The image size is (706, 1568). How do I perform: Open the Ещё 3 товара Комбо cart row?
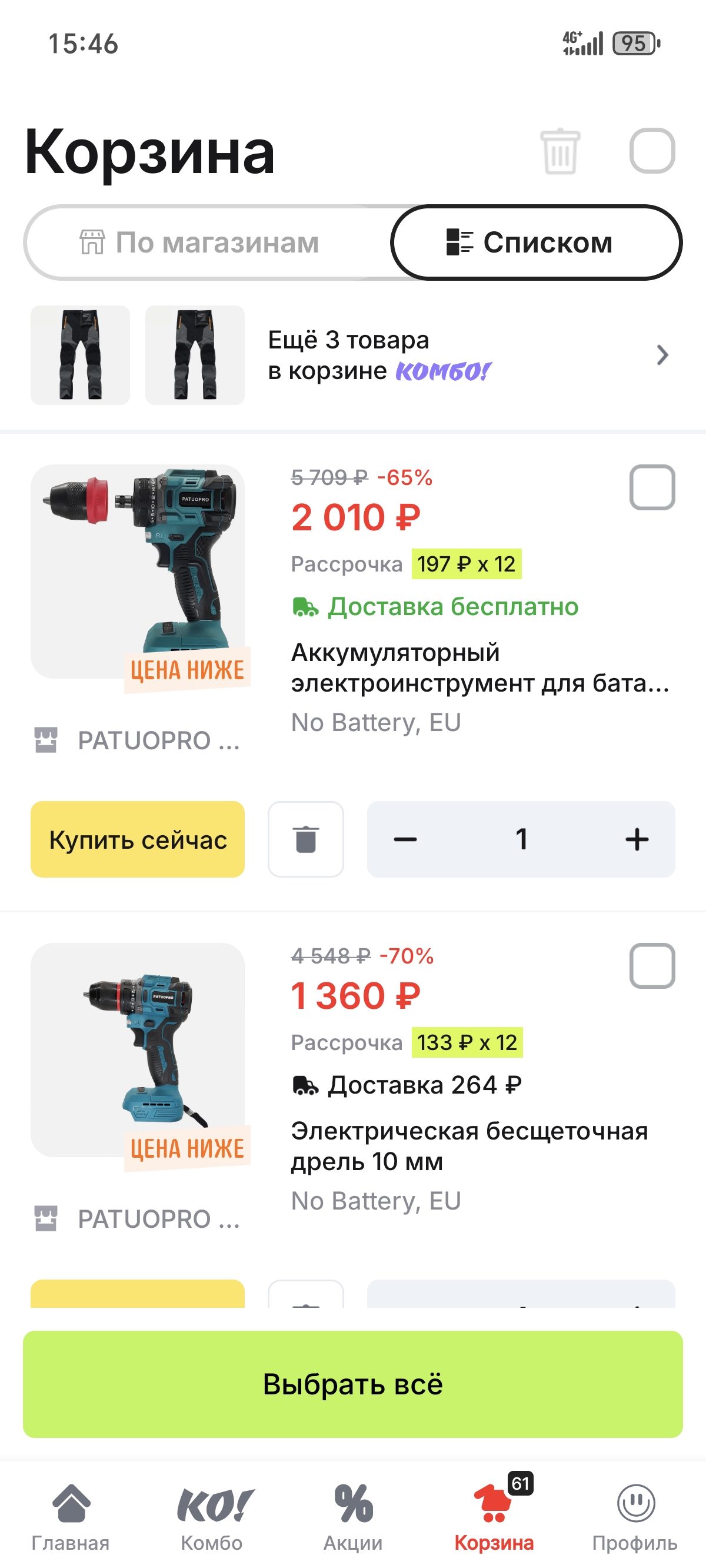353,355
